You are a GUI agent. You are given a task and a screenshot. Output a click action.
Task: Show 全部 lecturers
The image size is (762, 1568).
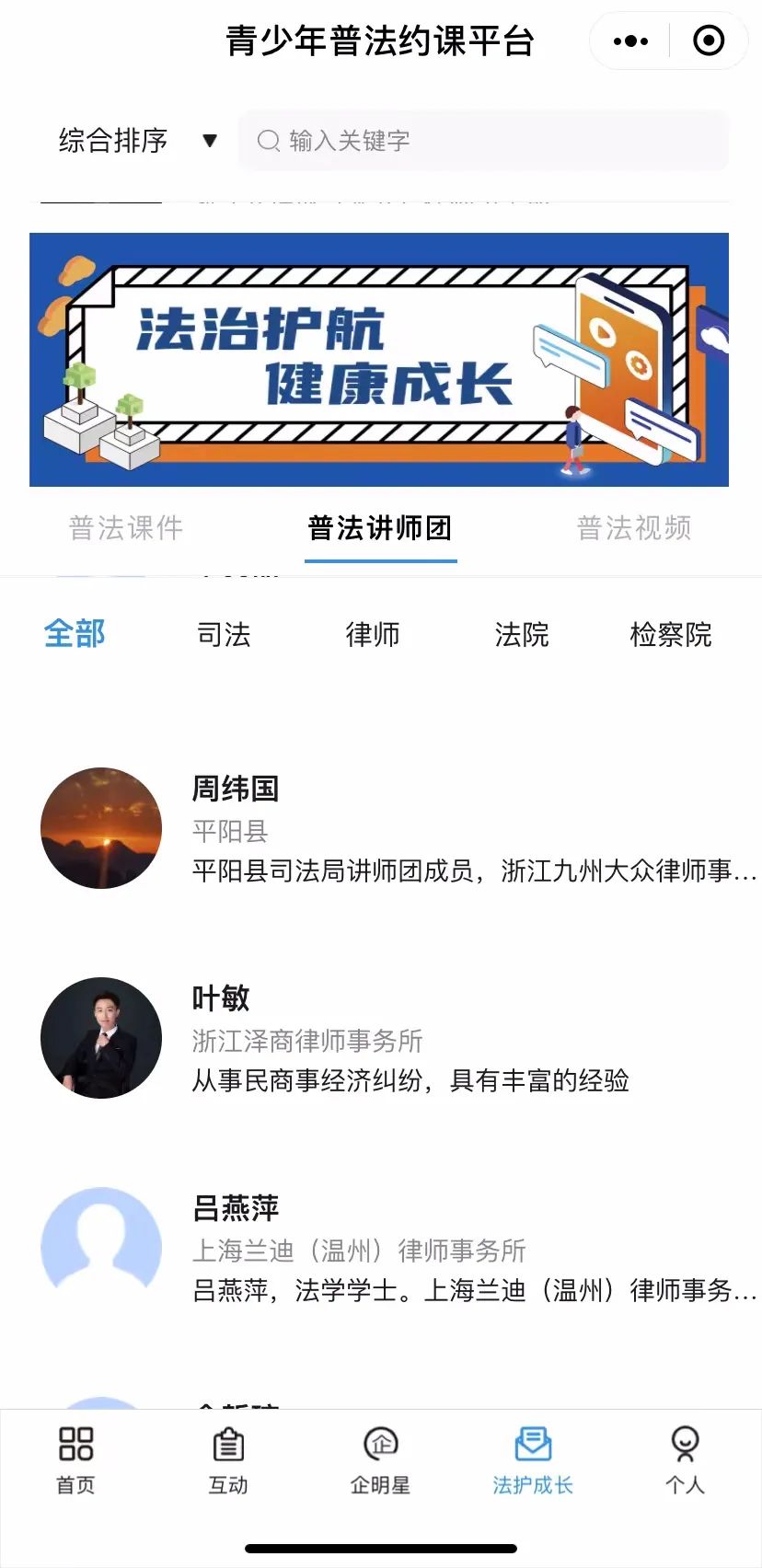tap(75, 634)
